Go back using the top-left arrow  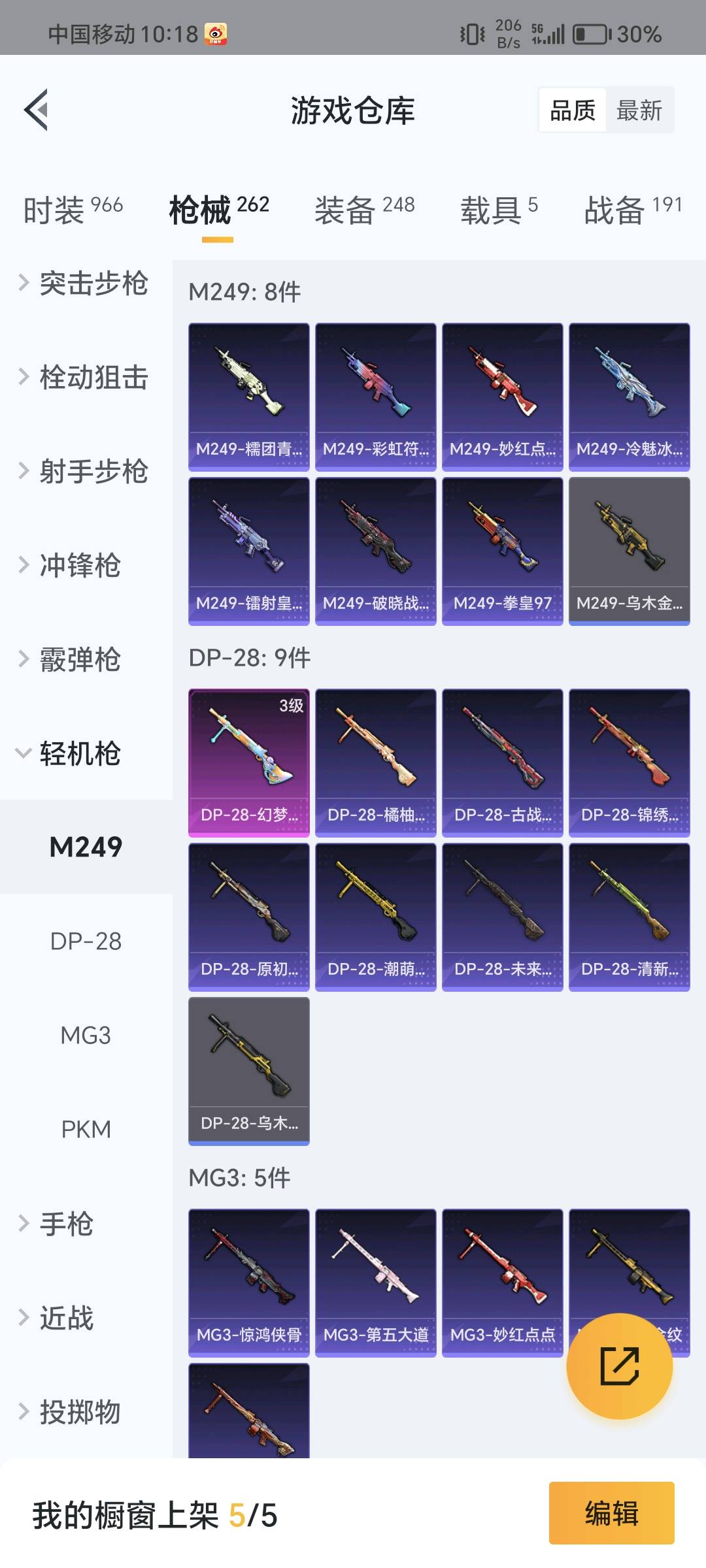coord(37,110)
